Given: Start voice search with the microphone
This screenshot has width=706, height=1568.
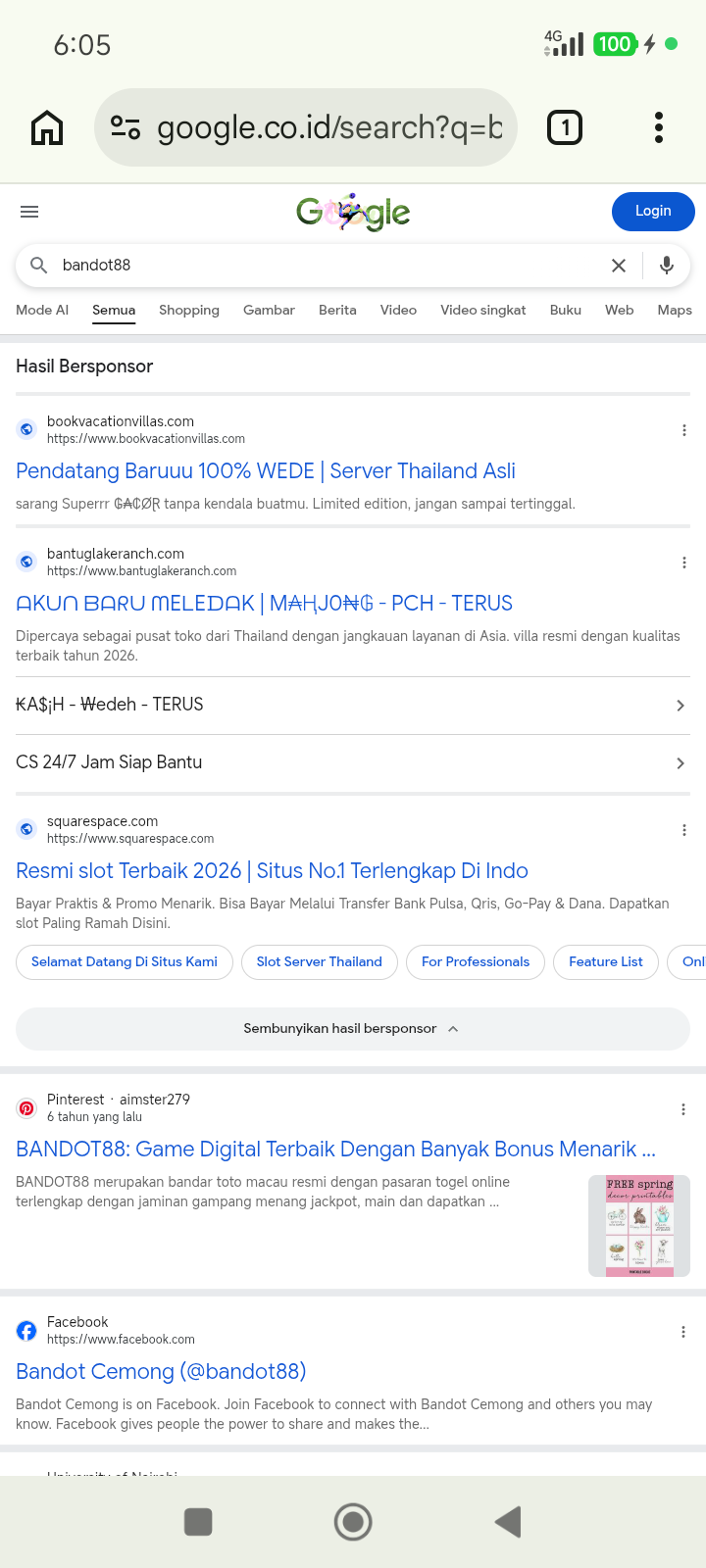Looking at the screenshot, I should [667, 266].
